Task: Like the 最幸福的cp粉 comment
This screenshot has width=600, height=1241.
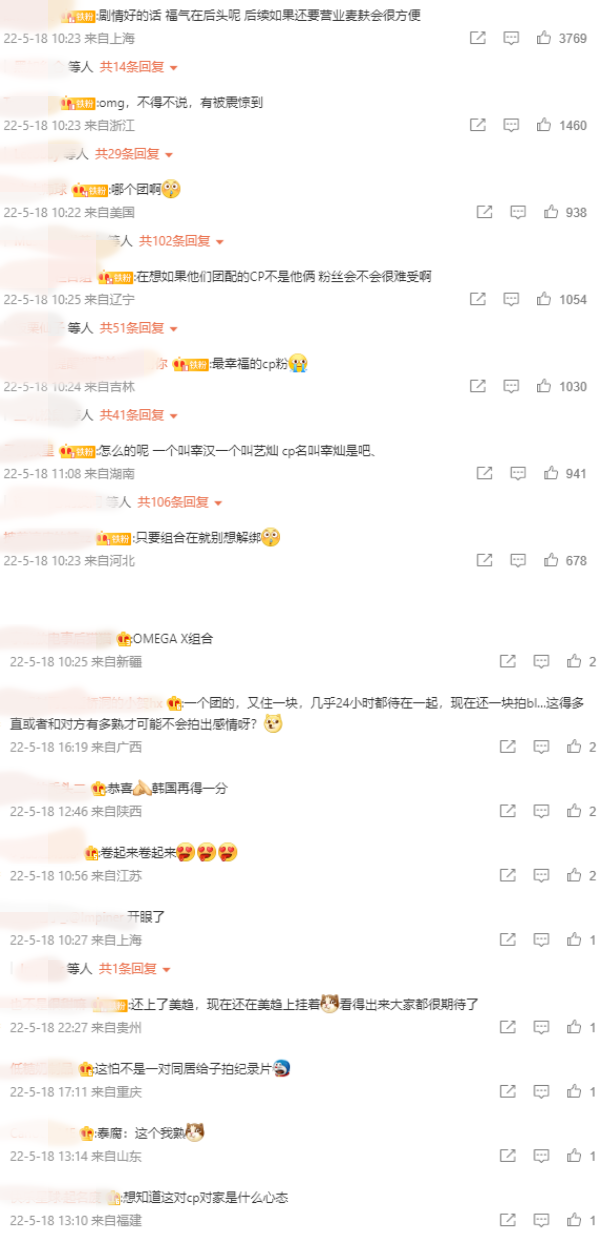Action: 544,386
